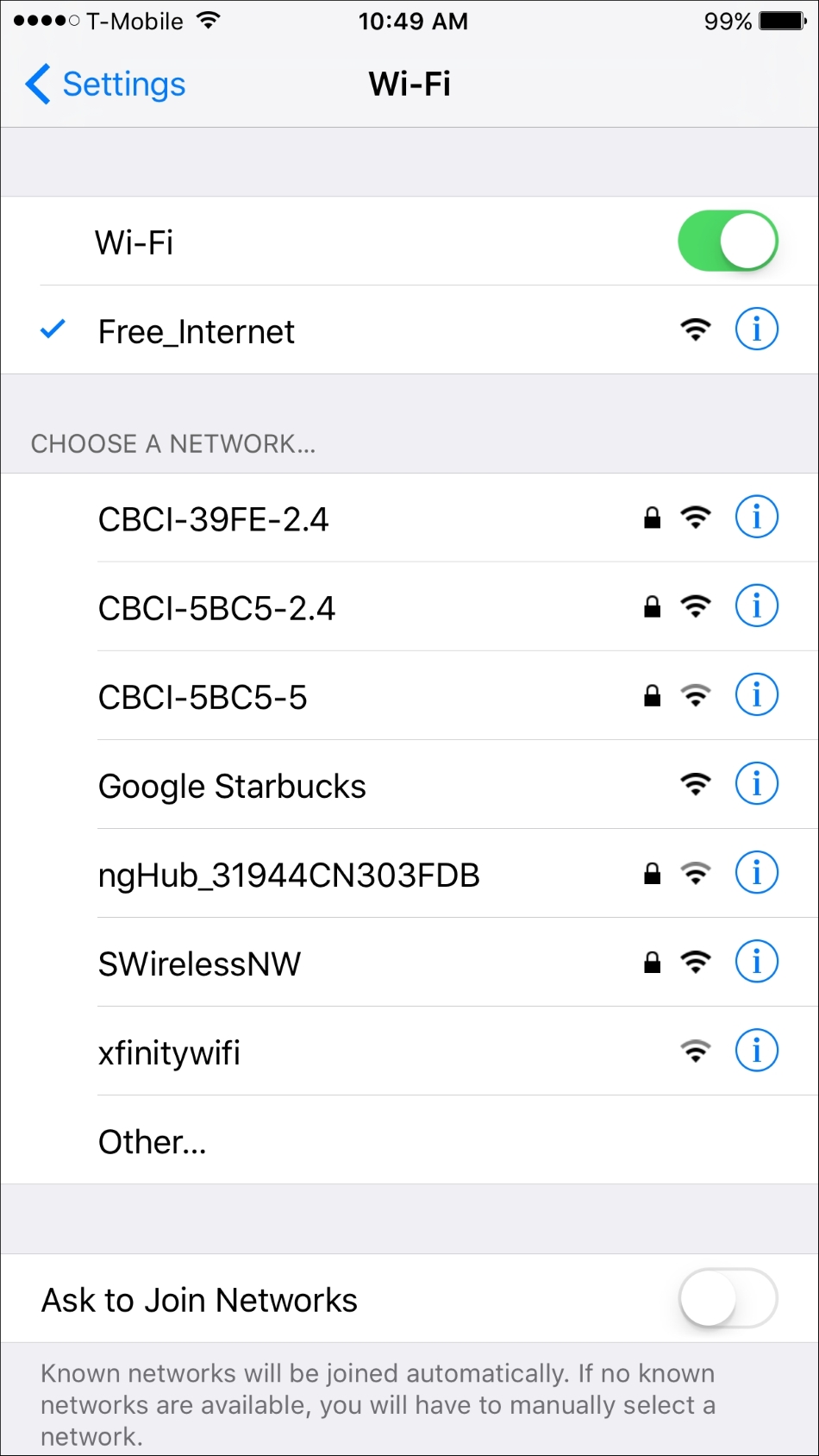The height and width of the screenshot is (1456, 819).
Task: Open Other… to add a network
Action: pos(153,1141)
